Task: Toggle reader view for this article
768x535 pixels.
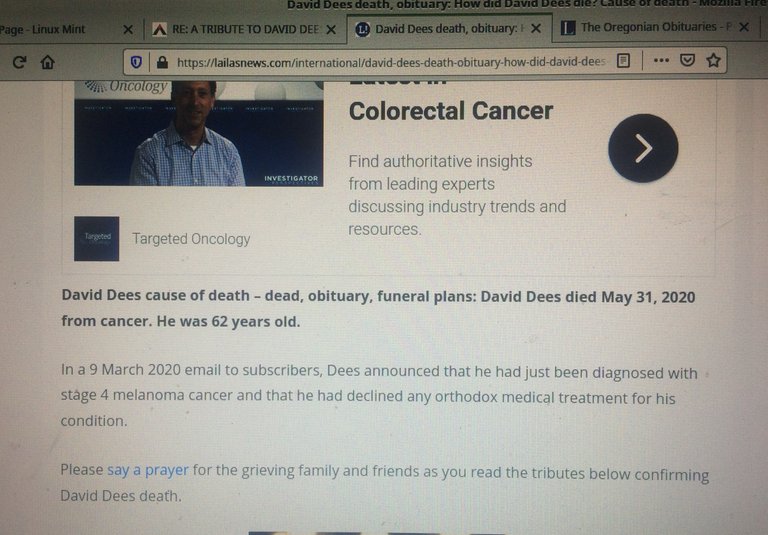Action: (x=624, y=61)
